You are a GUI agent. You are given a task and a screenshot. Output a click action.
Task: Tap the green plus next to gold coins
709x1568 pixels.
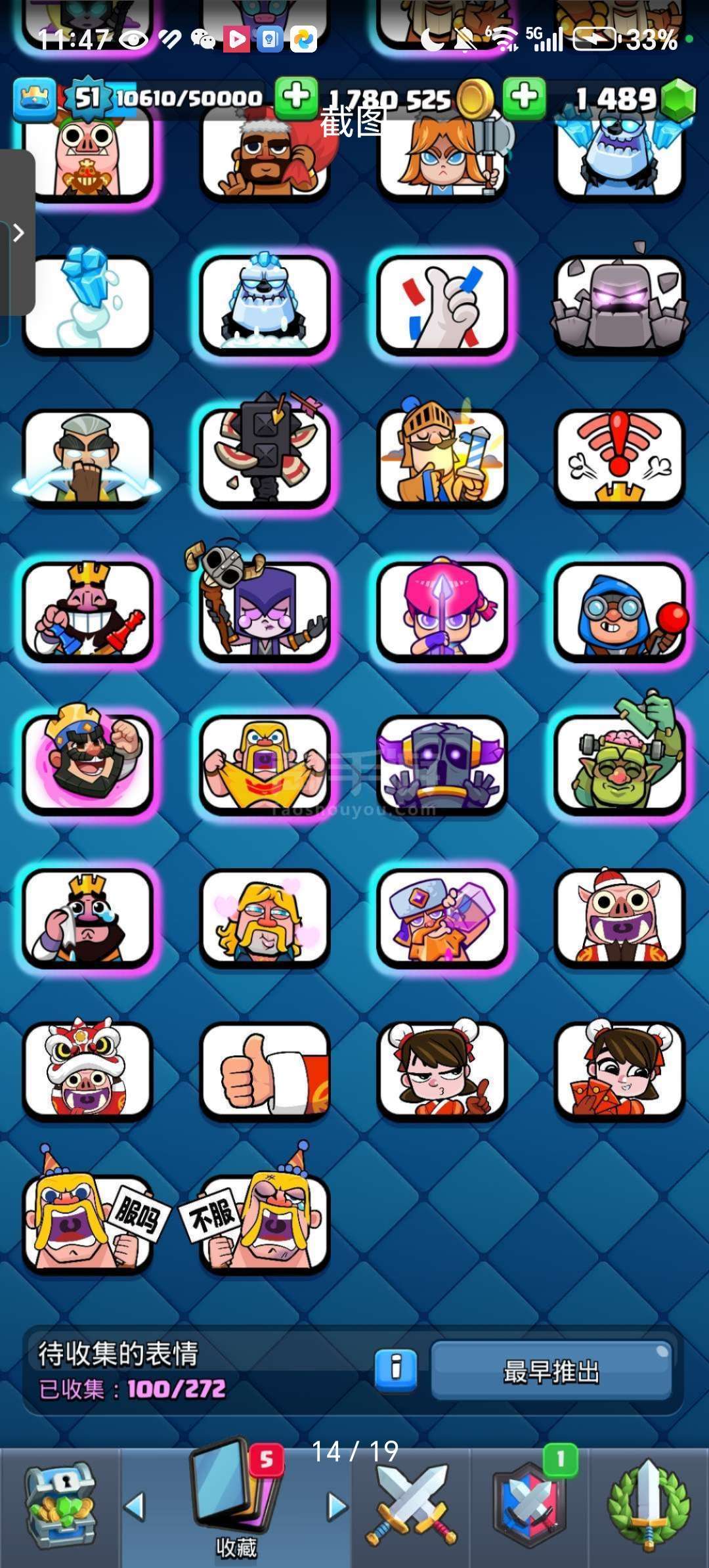296,97
